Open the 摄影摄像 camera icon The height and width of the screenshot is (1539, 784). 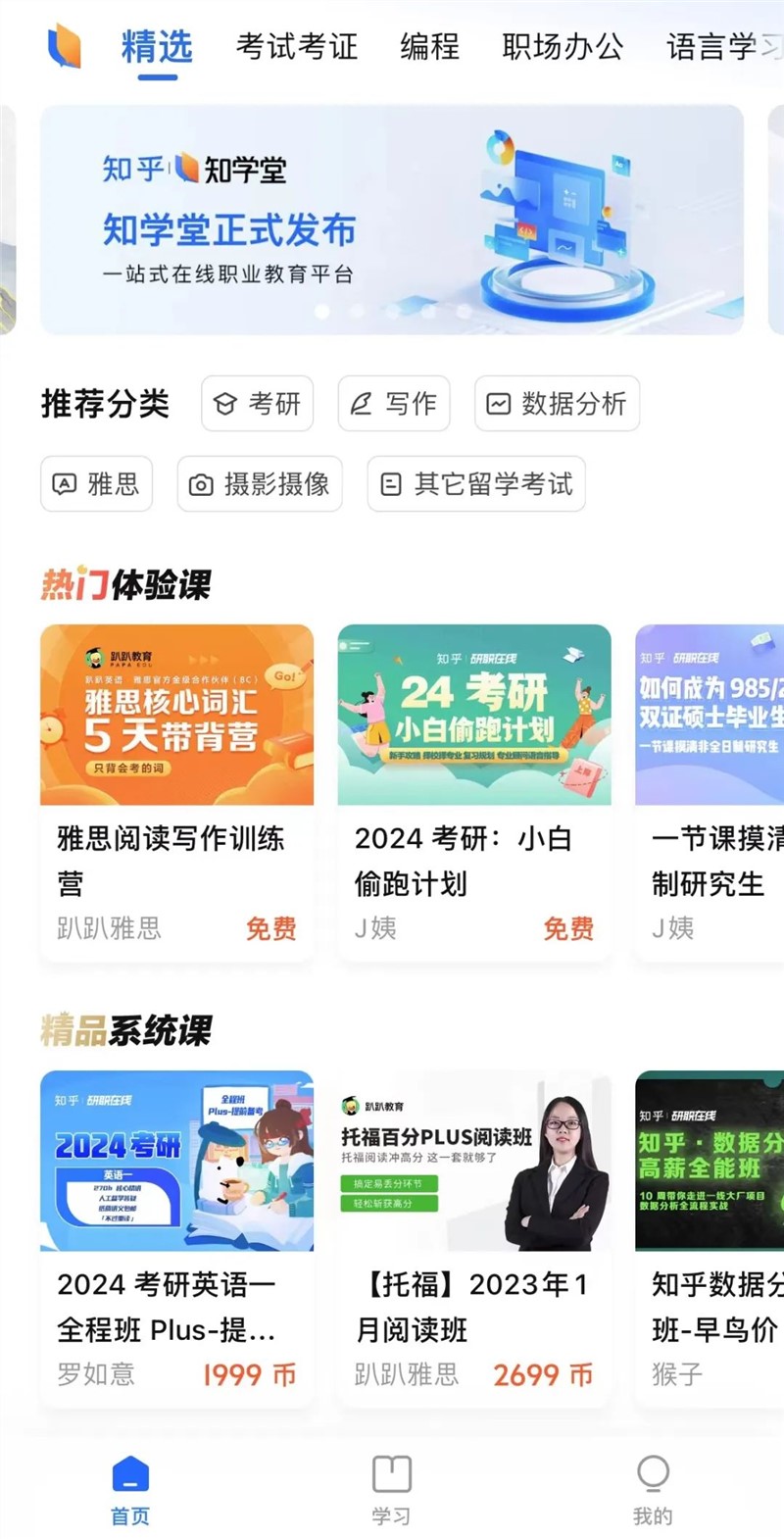[x=201, y=484]
